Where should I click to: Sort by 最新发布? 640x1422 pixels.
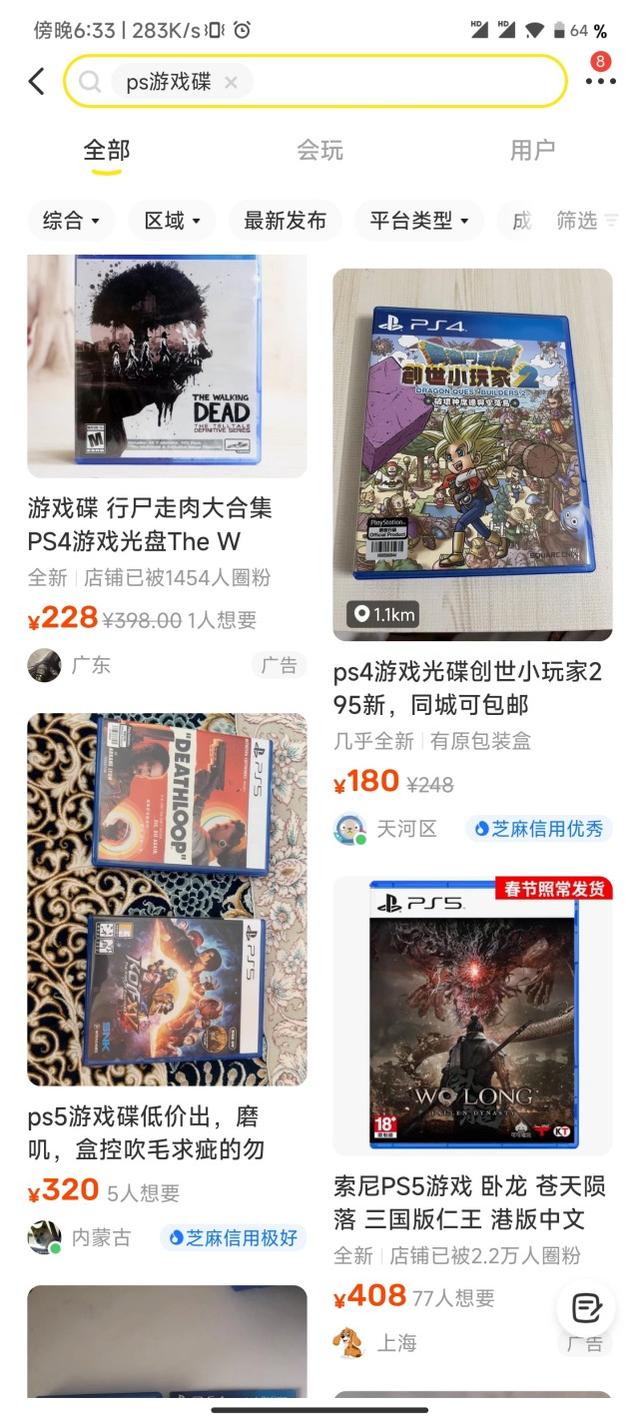(x=285, y=220)
